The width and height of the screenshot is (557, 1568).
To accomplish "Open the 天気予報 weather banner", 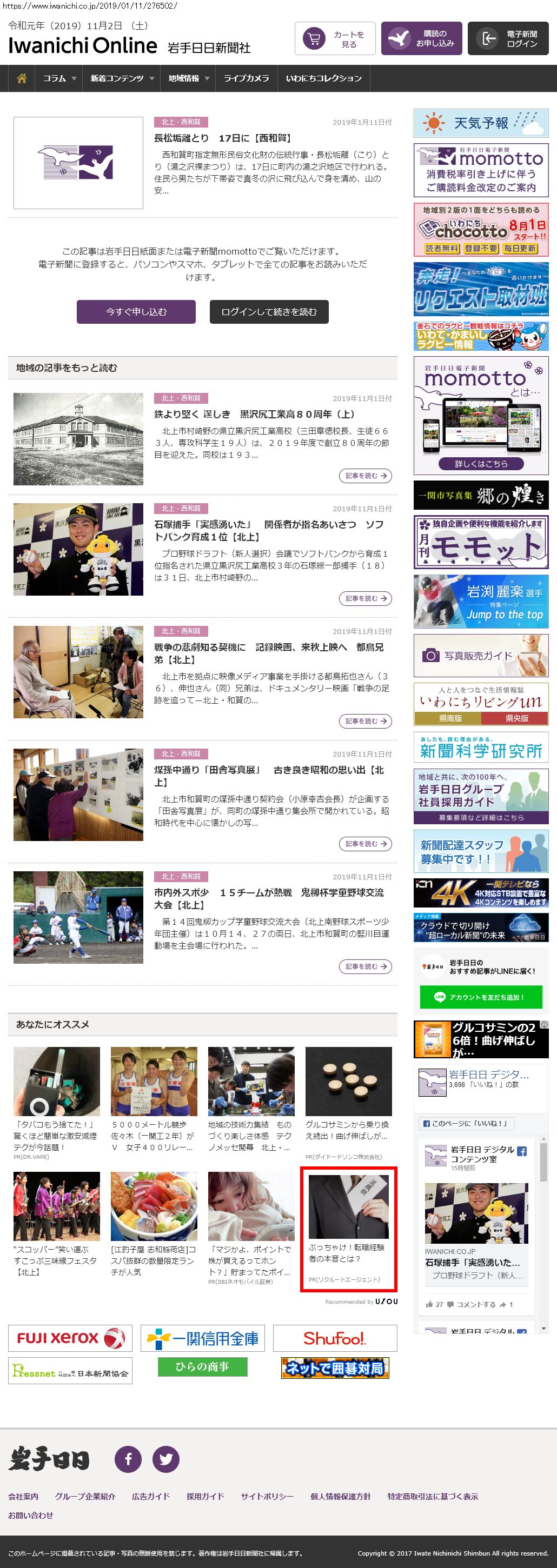I will tap(480, 123).
